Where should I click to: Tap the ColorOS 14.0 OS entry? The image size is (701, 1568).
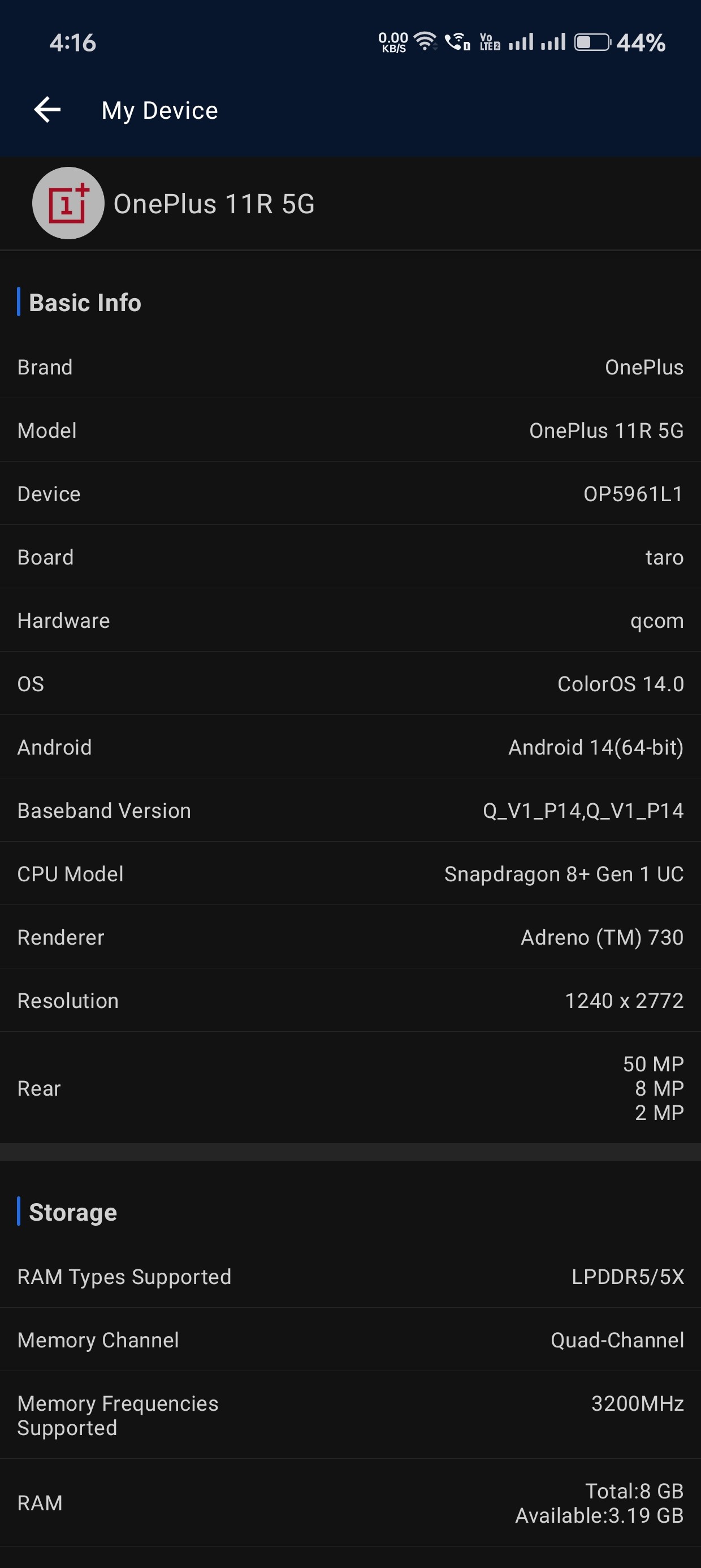pyautogui.click(x=350, y=683)
